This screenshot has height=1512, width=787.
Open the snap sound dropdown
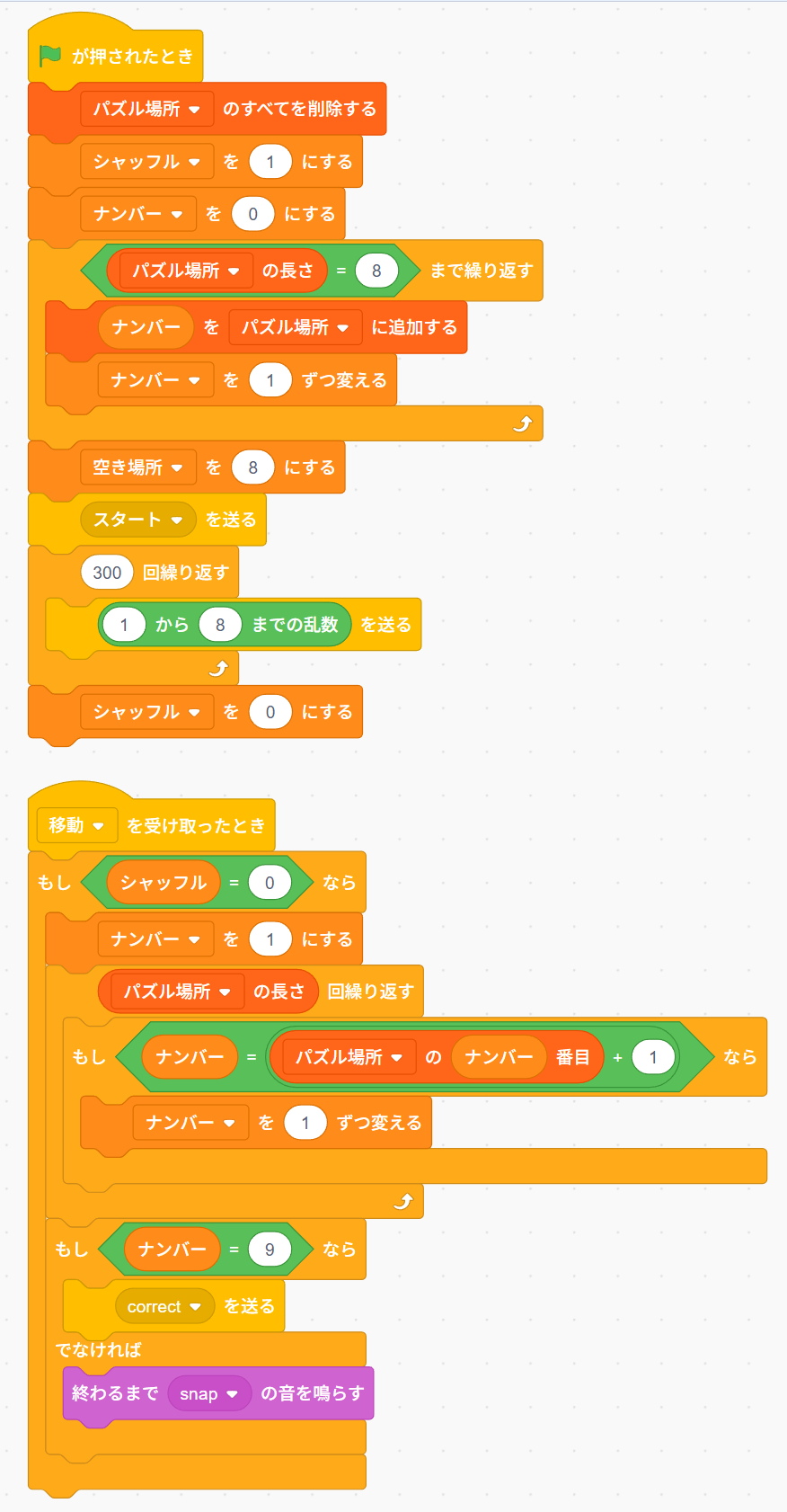[x=208, y=1393]
